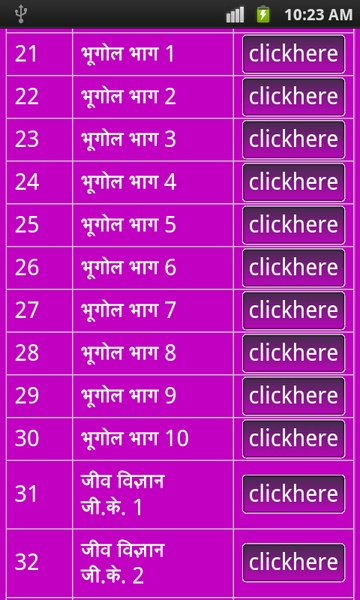Open clickhere button in row 22

click(x=293, y=97)
